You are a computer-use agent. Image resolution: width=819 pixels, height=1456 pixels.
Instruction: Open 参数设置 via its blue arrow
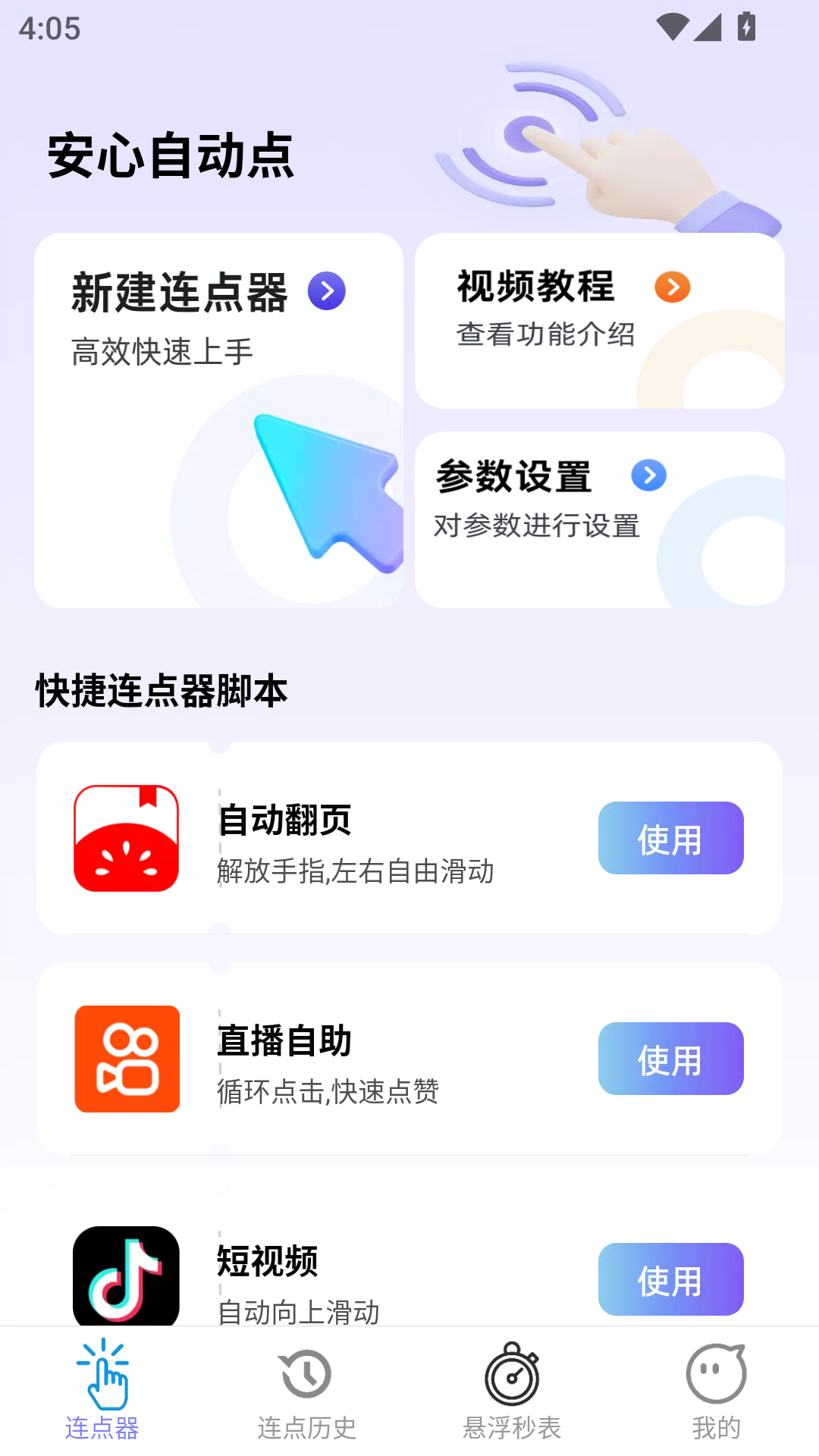(648, 475)
